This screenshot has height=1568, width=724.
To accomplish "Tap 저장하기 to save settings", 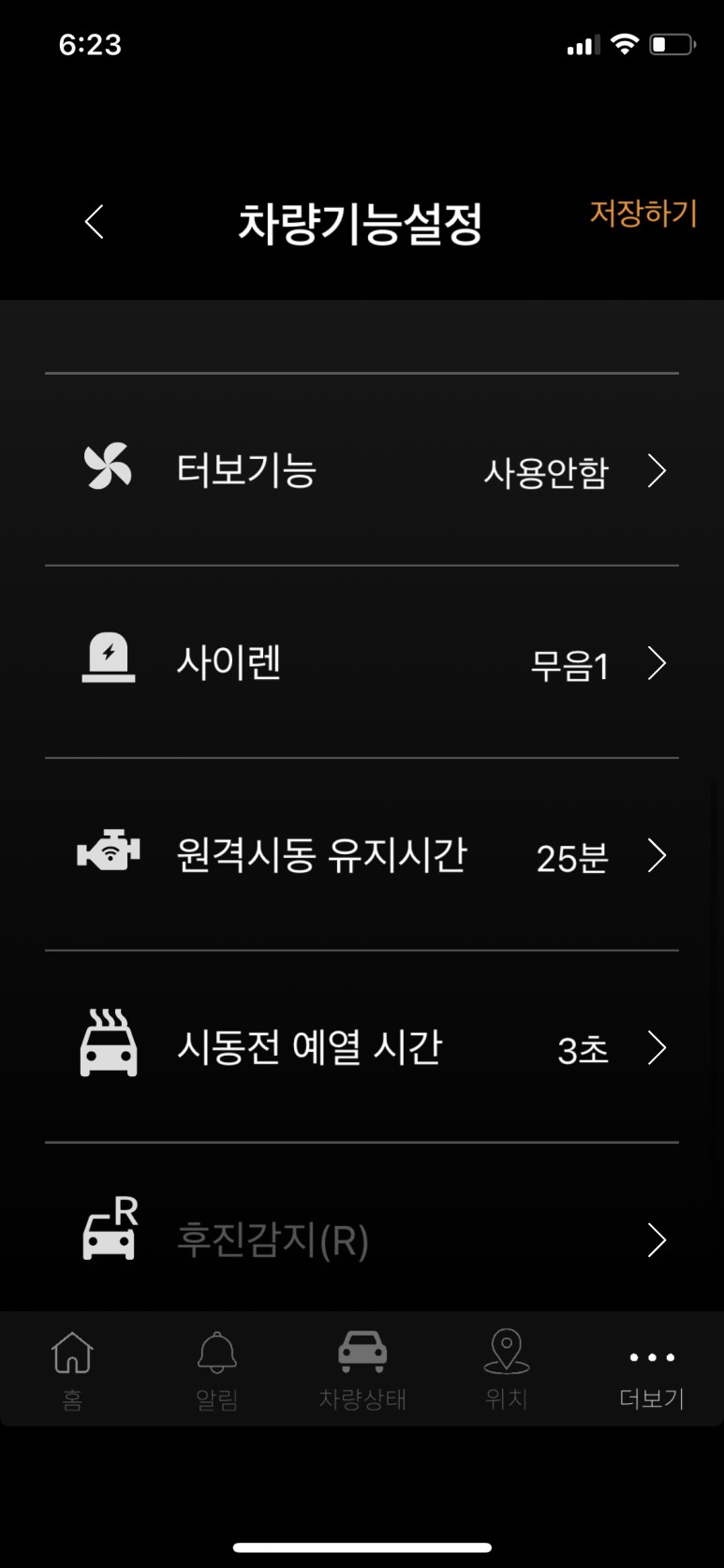I will pos(643,214).
